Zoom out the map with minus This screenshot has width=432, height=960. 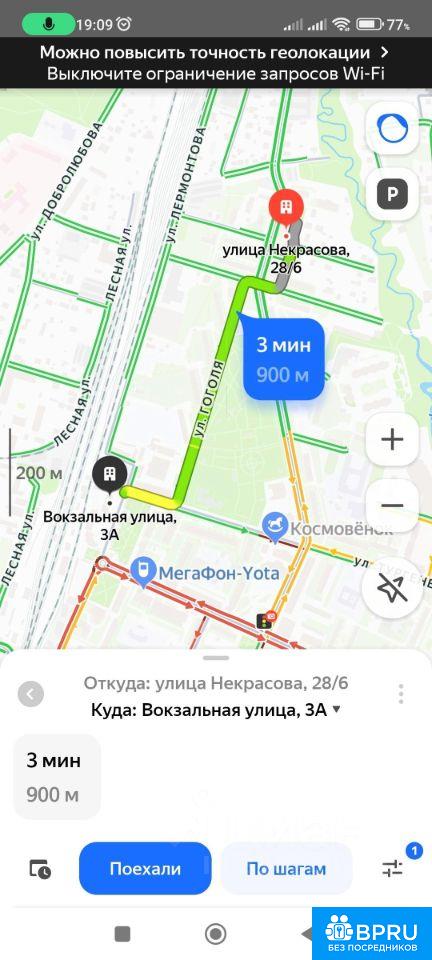point(392,506)
